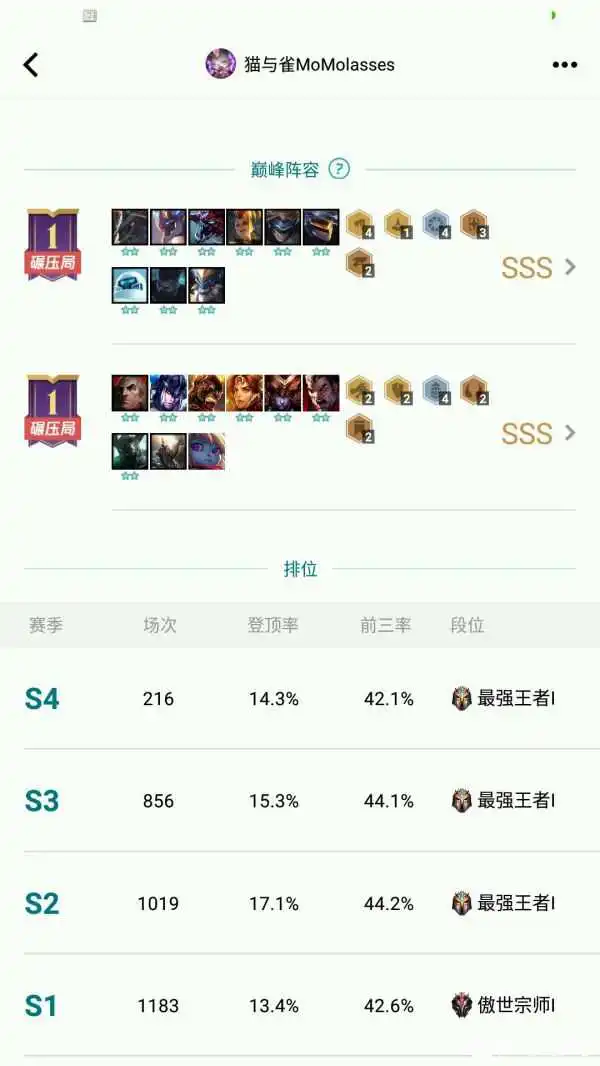This screenshot has width=600, height=1066.
Task: Open second SSS lineup details chevron
Action: [570, 433]
